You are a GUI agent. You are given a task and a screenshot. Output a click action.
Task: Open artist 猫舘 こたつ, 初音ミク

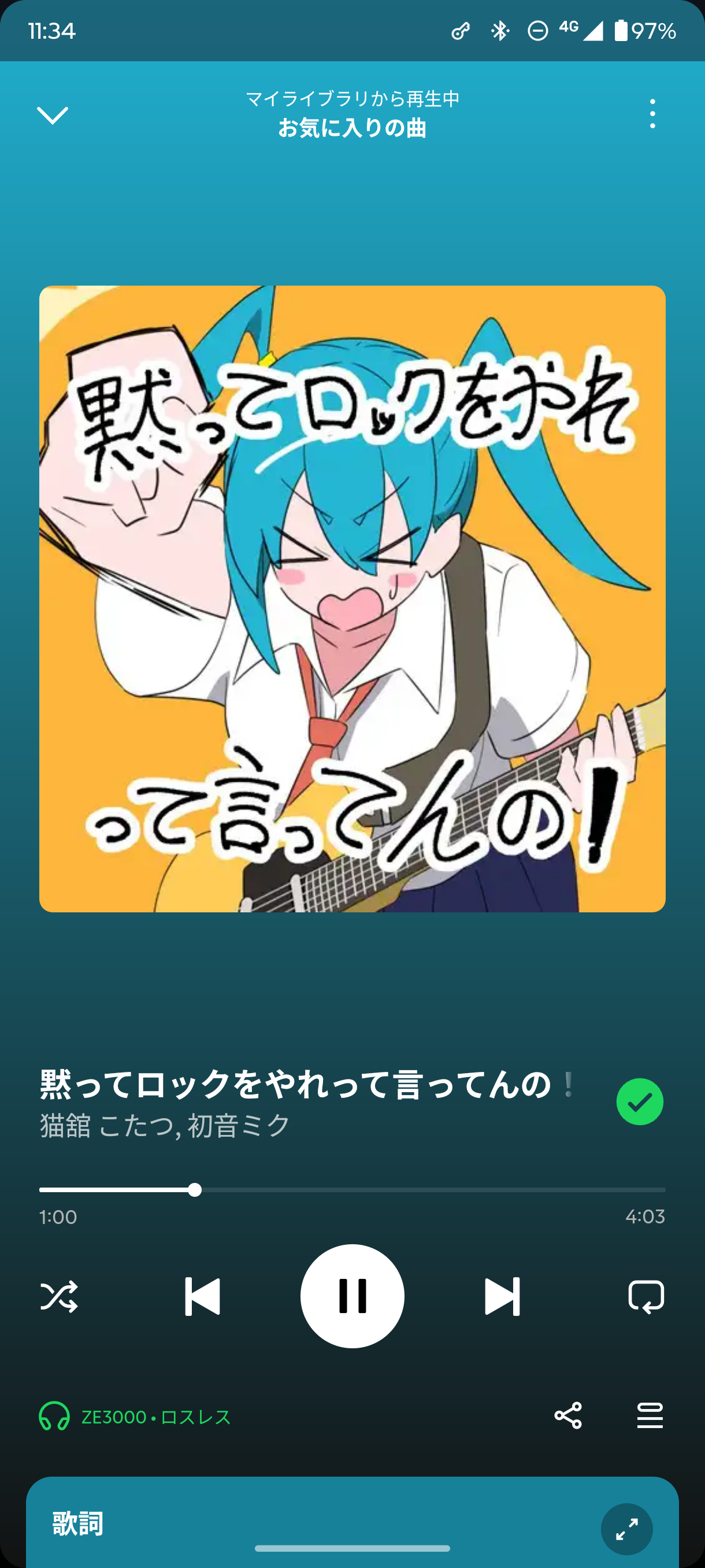coord(165,1125)
